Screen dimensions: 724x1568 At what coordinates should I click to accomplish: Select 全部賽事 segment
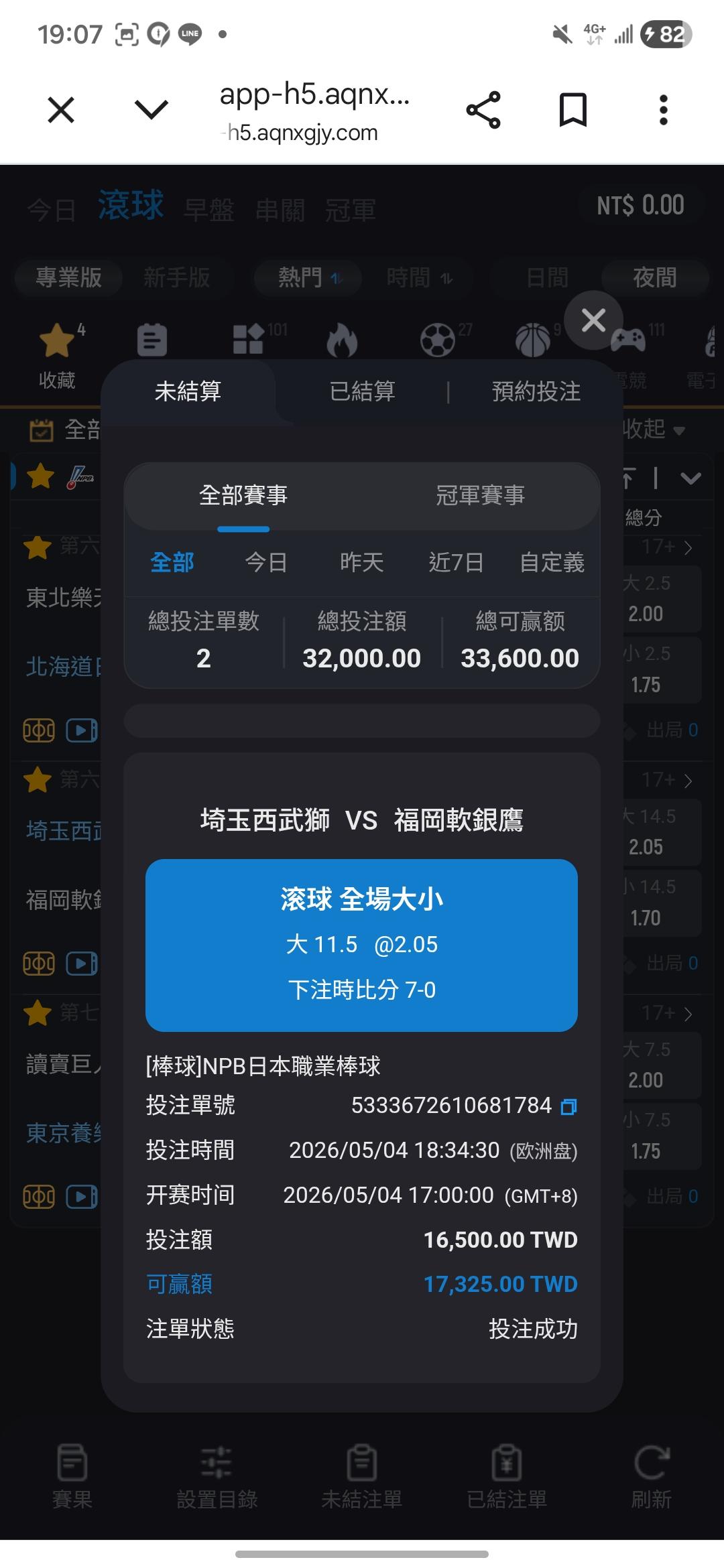click(x=243, y=496)
